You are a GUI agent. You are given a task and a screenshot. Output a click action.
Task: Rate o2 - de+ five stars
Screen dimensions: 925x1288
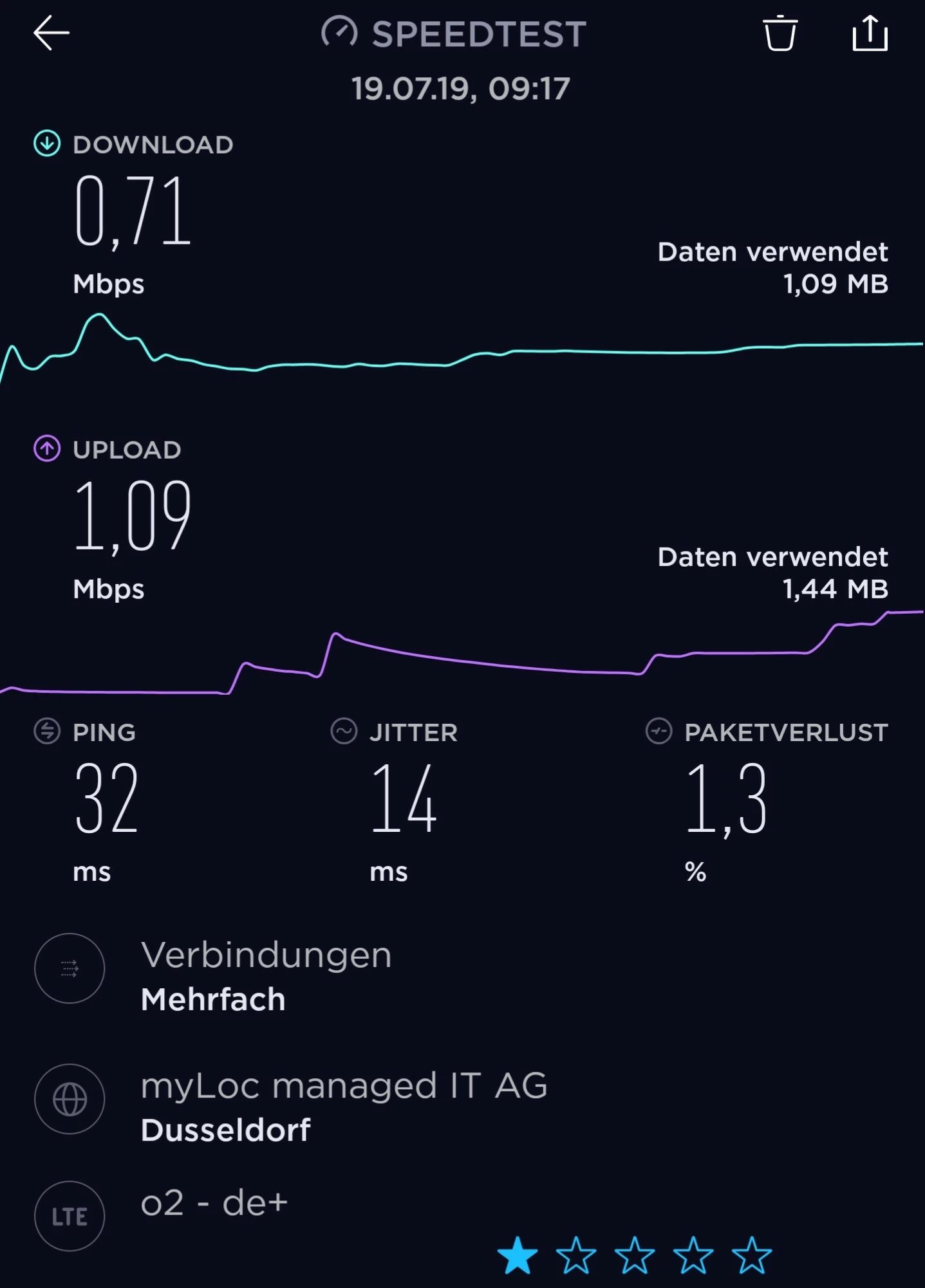pos(752,1255)
